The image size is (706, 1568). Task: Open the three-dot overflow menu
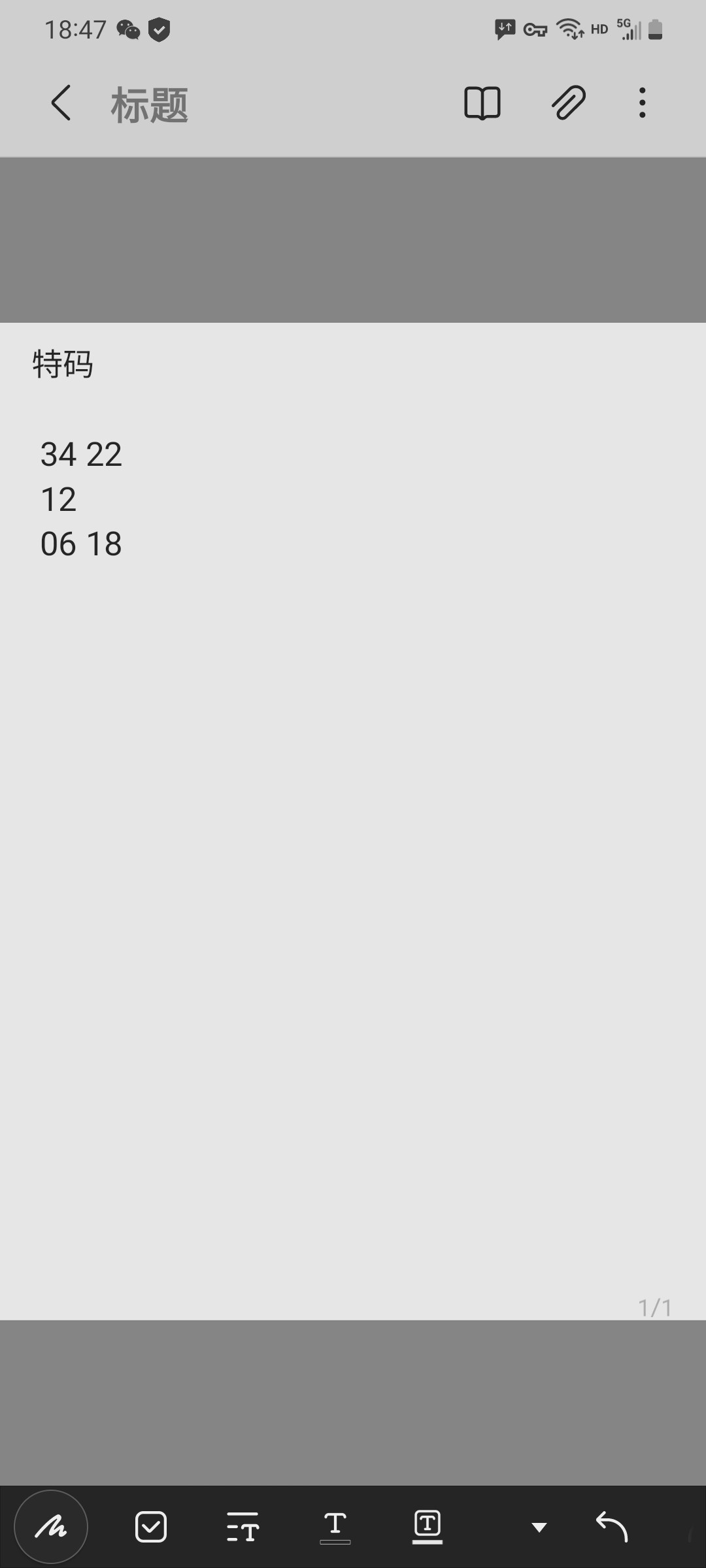coord(643,103)
